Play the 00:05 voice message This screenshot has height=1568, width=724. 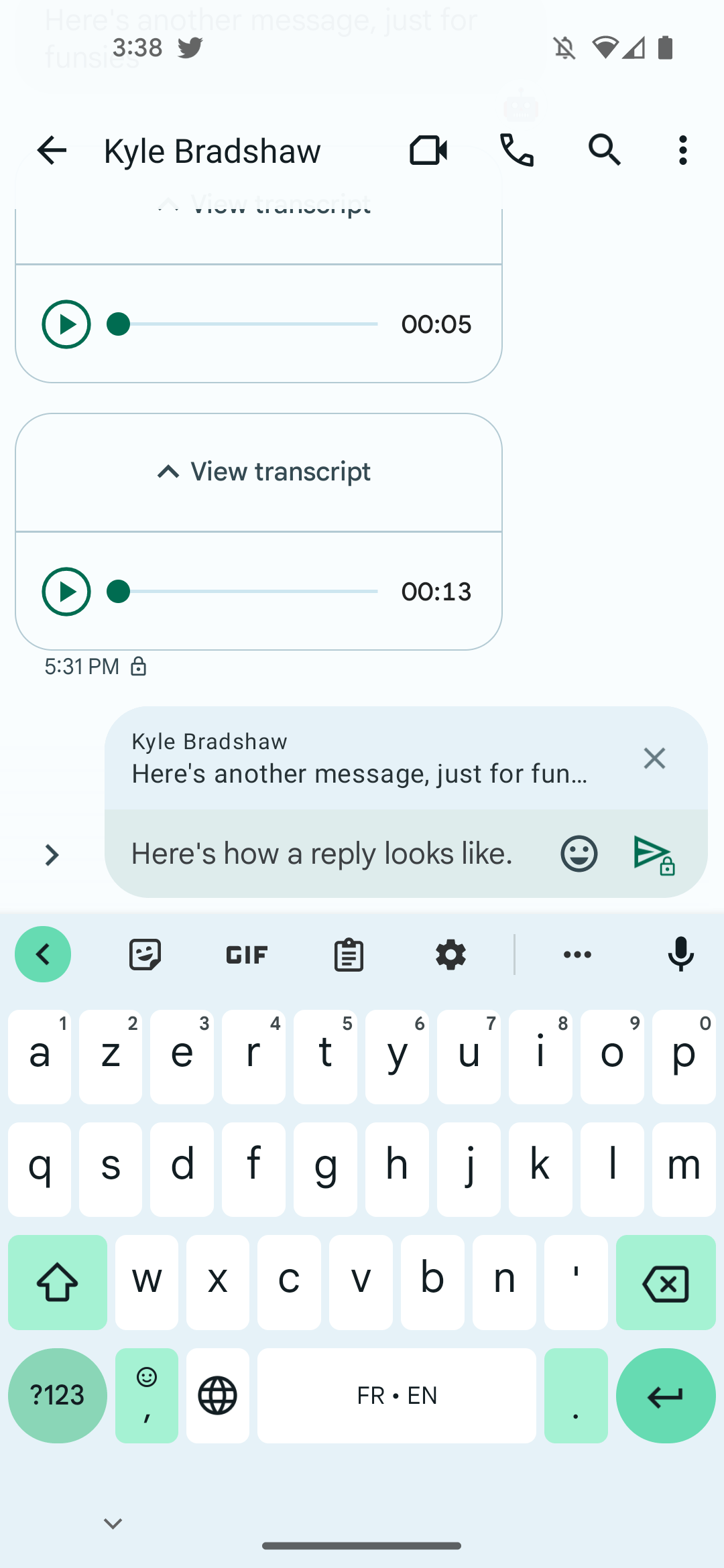point(66,324)
